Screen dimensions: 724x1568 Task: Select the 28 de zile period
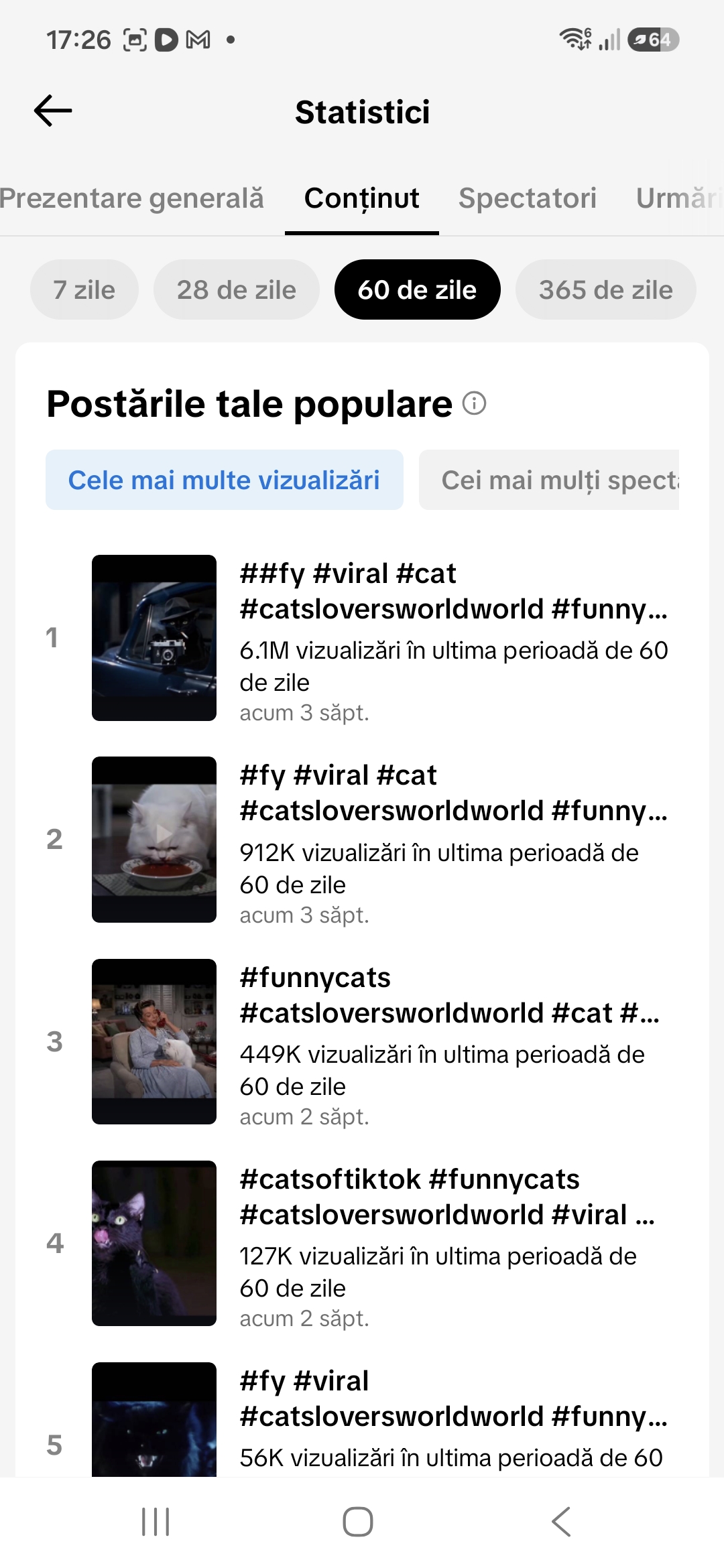237,289
